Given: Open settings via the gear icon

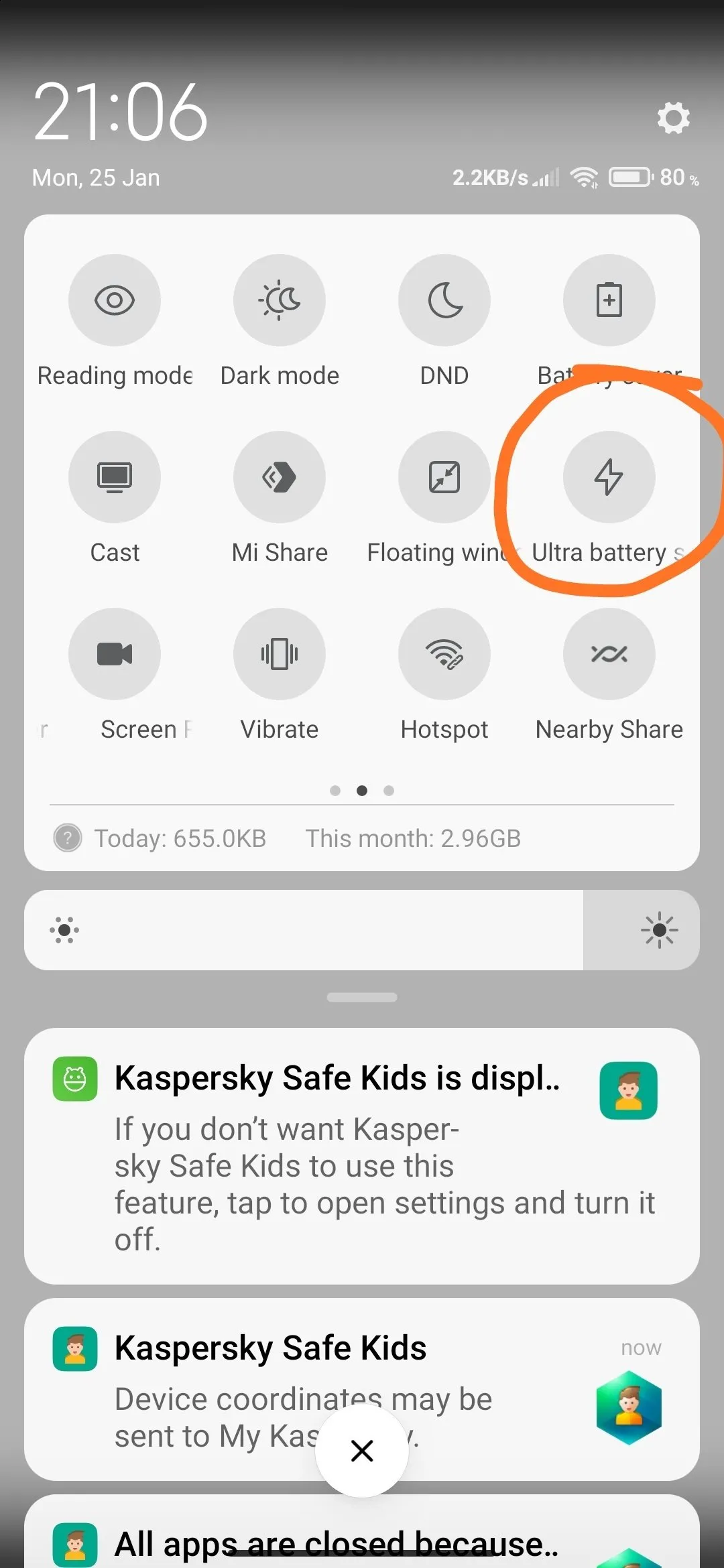Looking at the screenshot, I should click(673, 118).
